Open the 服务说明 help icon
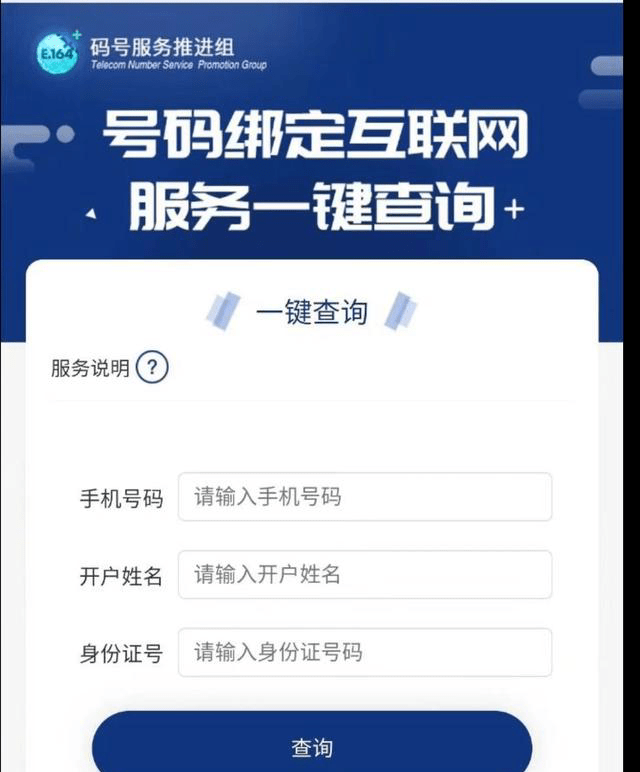Screen dimensions: 640x772 (152, 368)
